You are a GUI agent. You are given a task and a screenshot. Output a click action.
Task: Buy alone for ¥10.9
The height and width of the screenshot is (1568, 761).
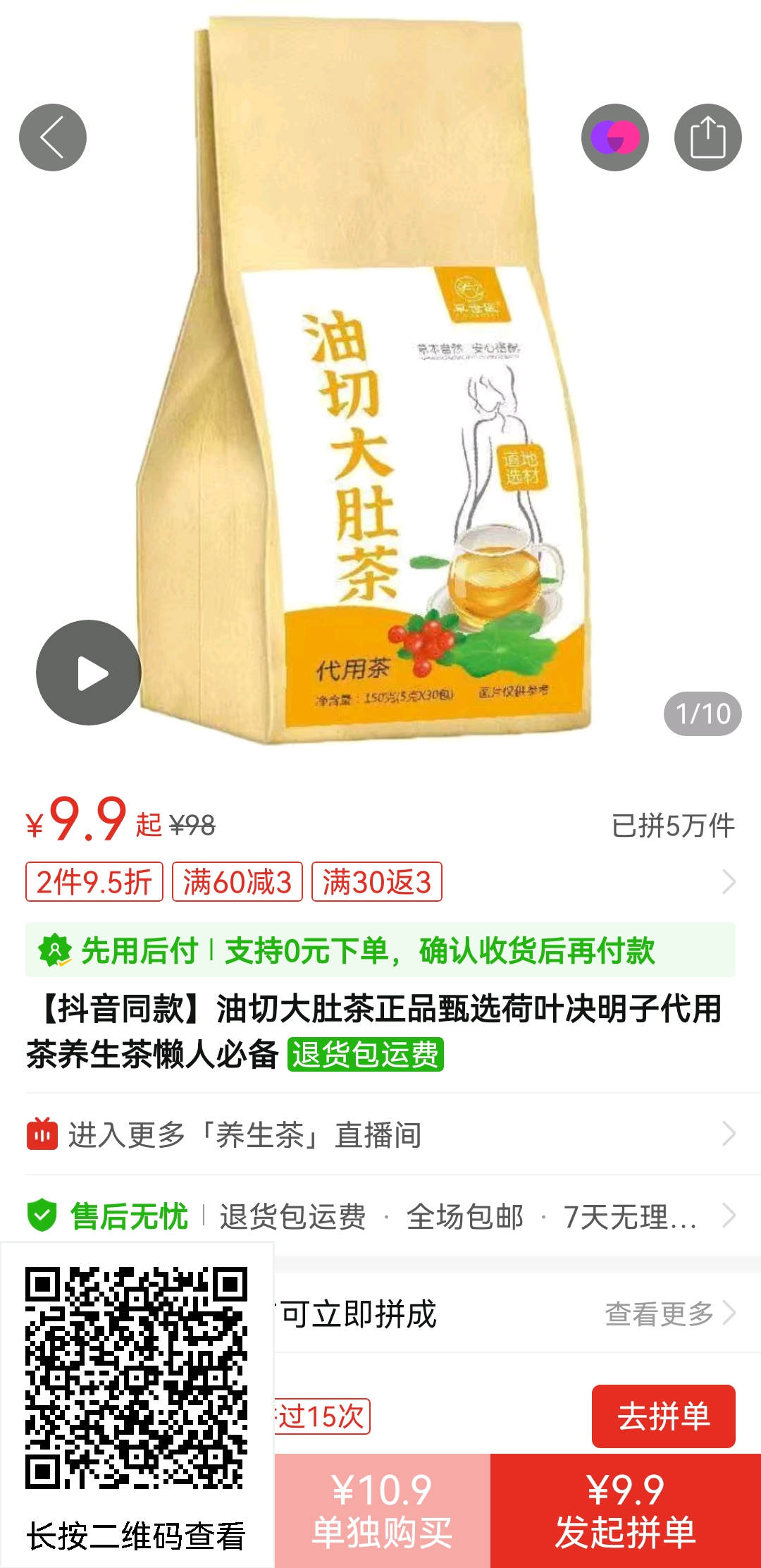(x=383, y=1511)
